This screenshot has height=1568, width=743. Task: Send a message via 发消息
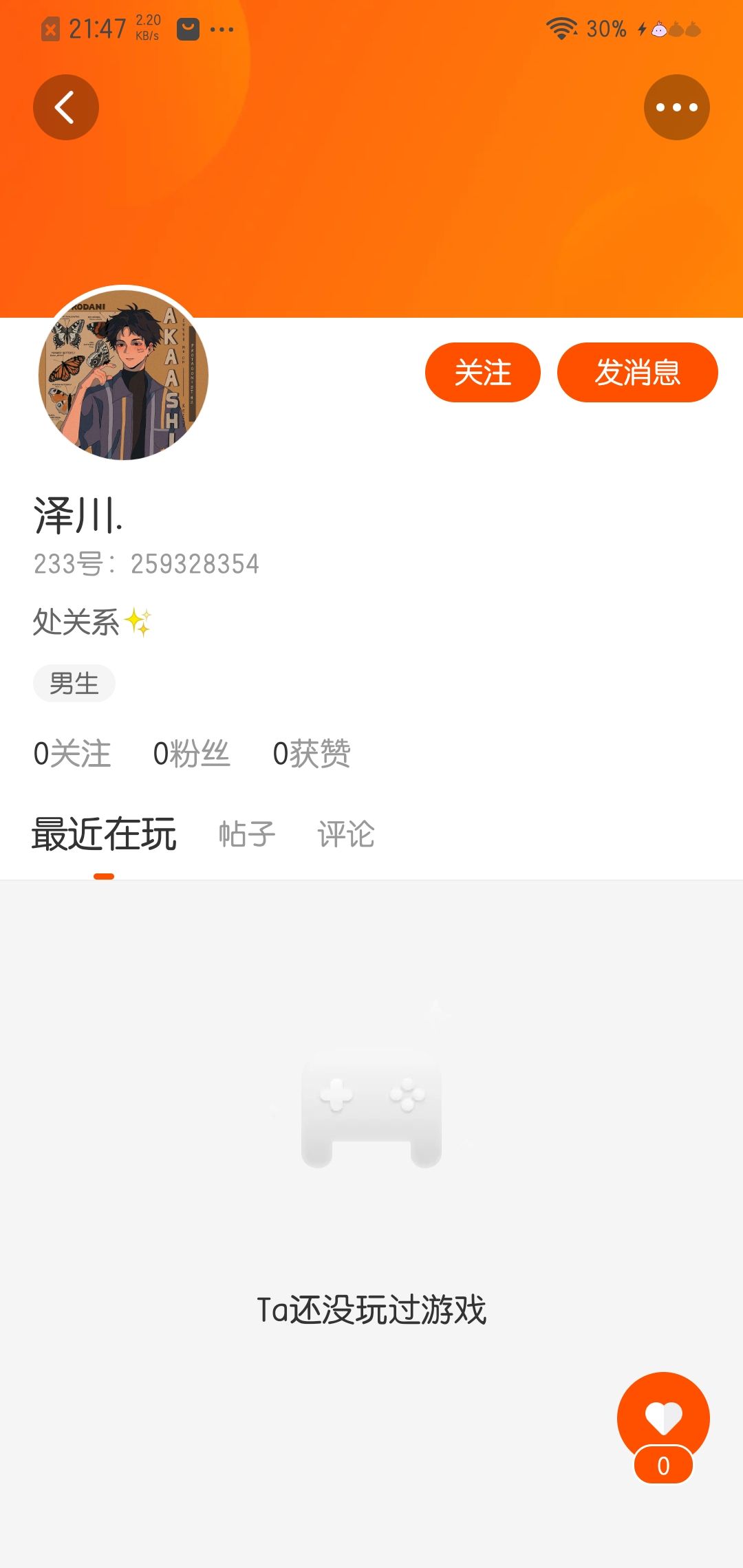(637, 372)
